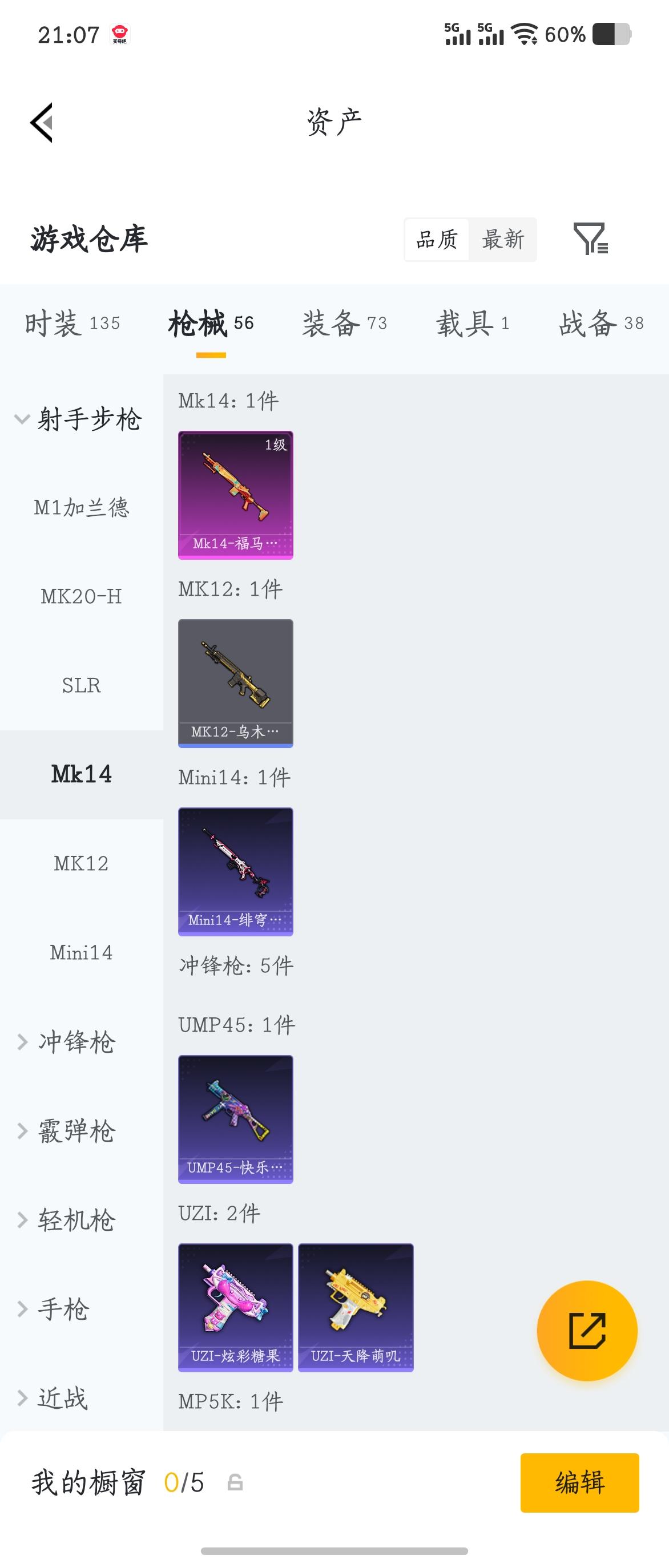Open the UZI-天降萌叽 skin tile
669x1568 pixels.
click(x=356, y=1307)
